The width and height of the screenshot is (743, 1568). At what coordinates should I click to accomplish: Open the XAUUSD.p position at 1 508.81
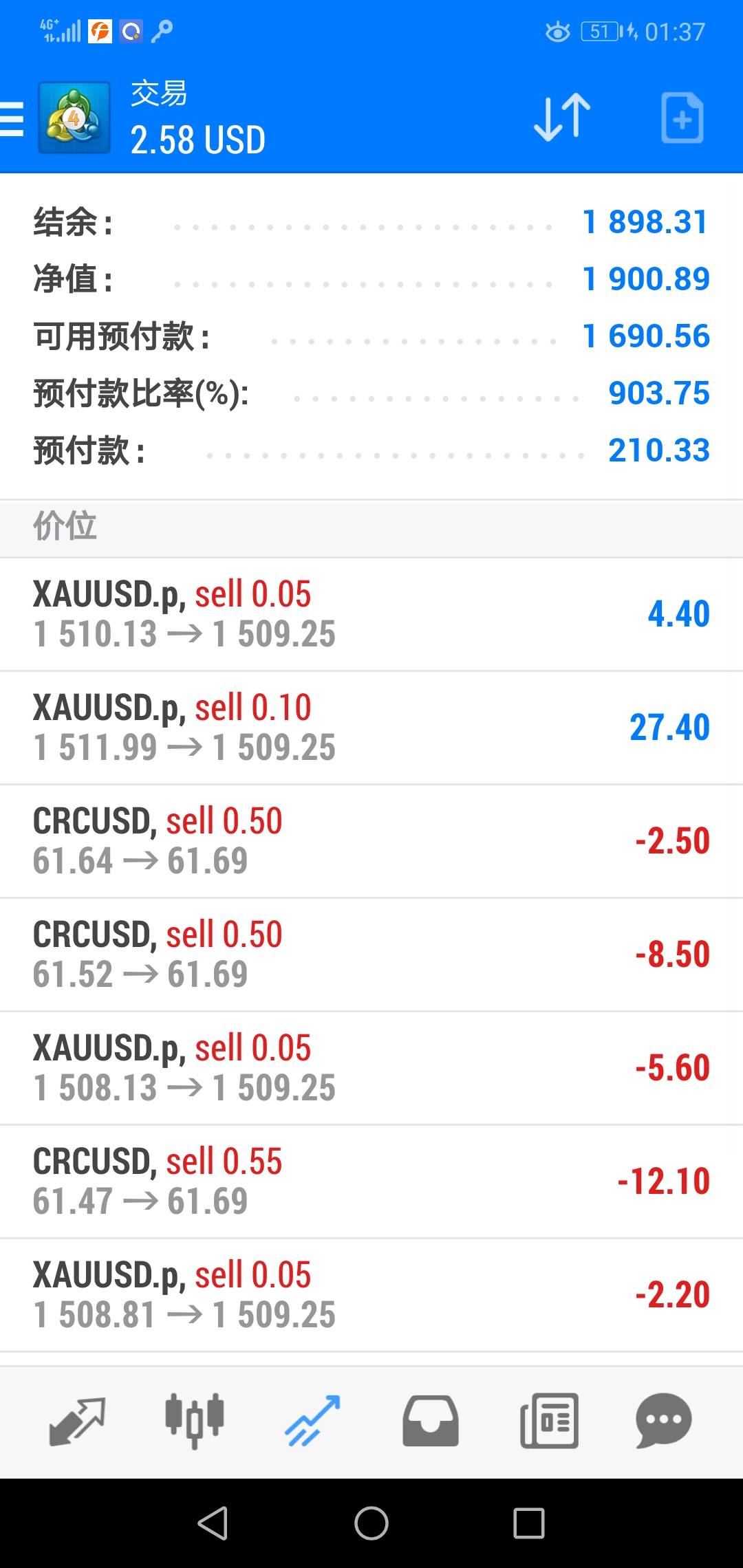coord(371,1295)
